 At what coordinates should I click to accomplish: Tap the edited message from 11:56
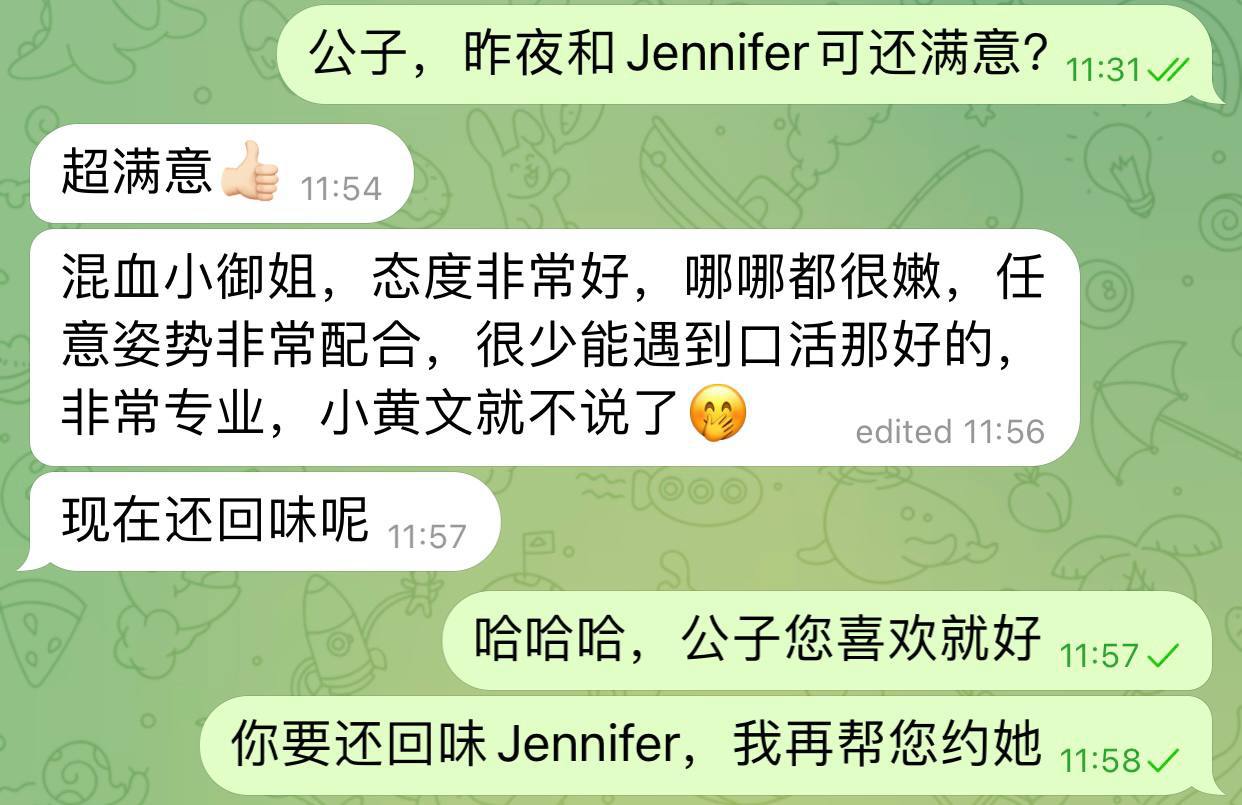[x=552, y=347]
